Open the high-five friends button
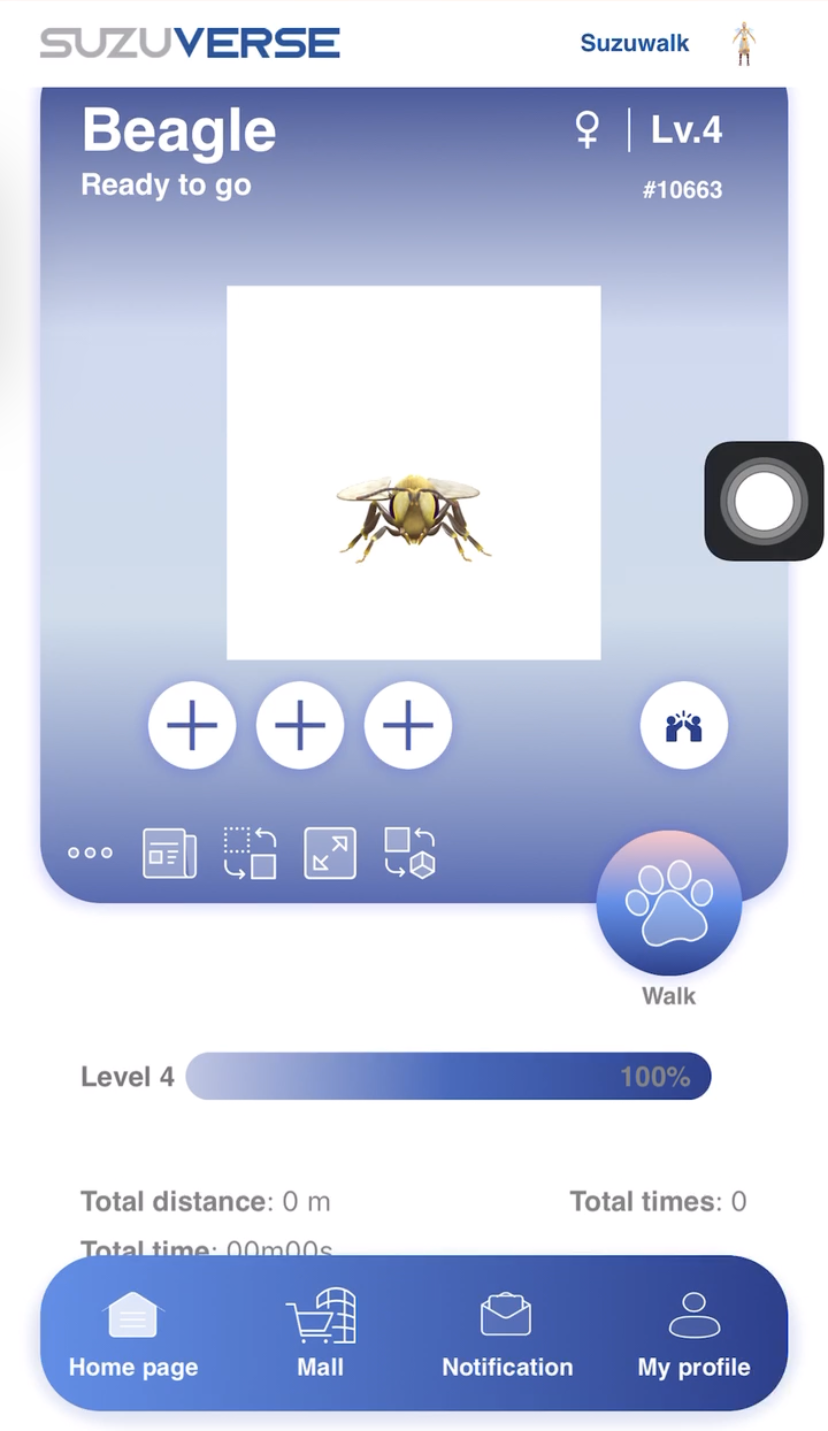The image size is (828, 1431). click(x=684, y=725)
